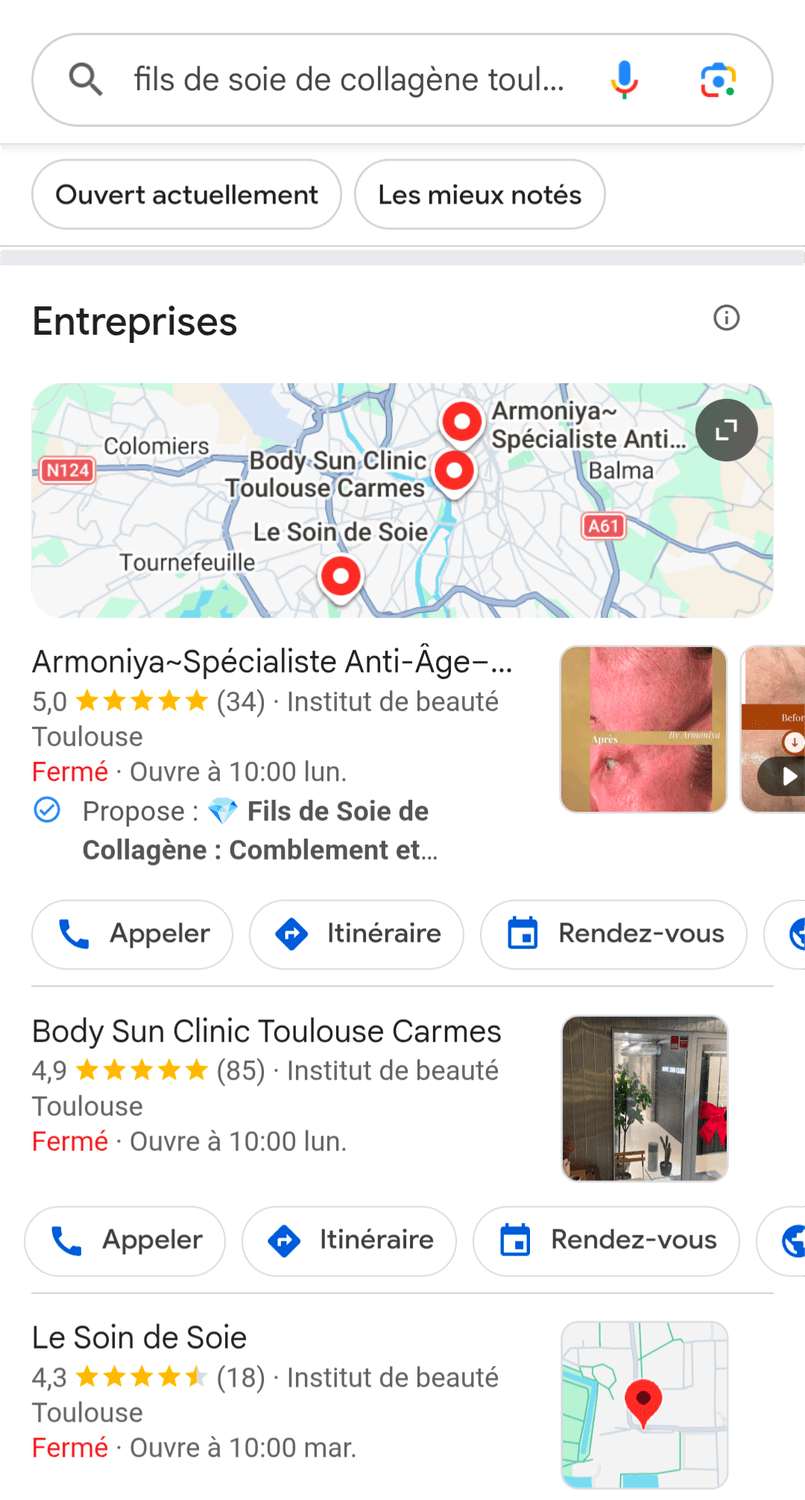The height and width of the screenshot is (1500, 805).
Task: Start a voice search with the microphone
Action: coord(624,80)
